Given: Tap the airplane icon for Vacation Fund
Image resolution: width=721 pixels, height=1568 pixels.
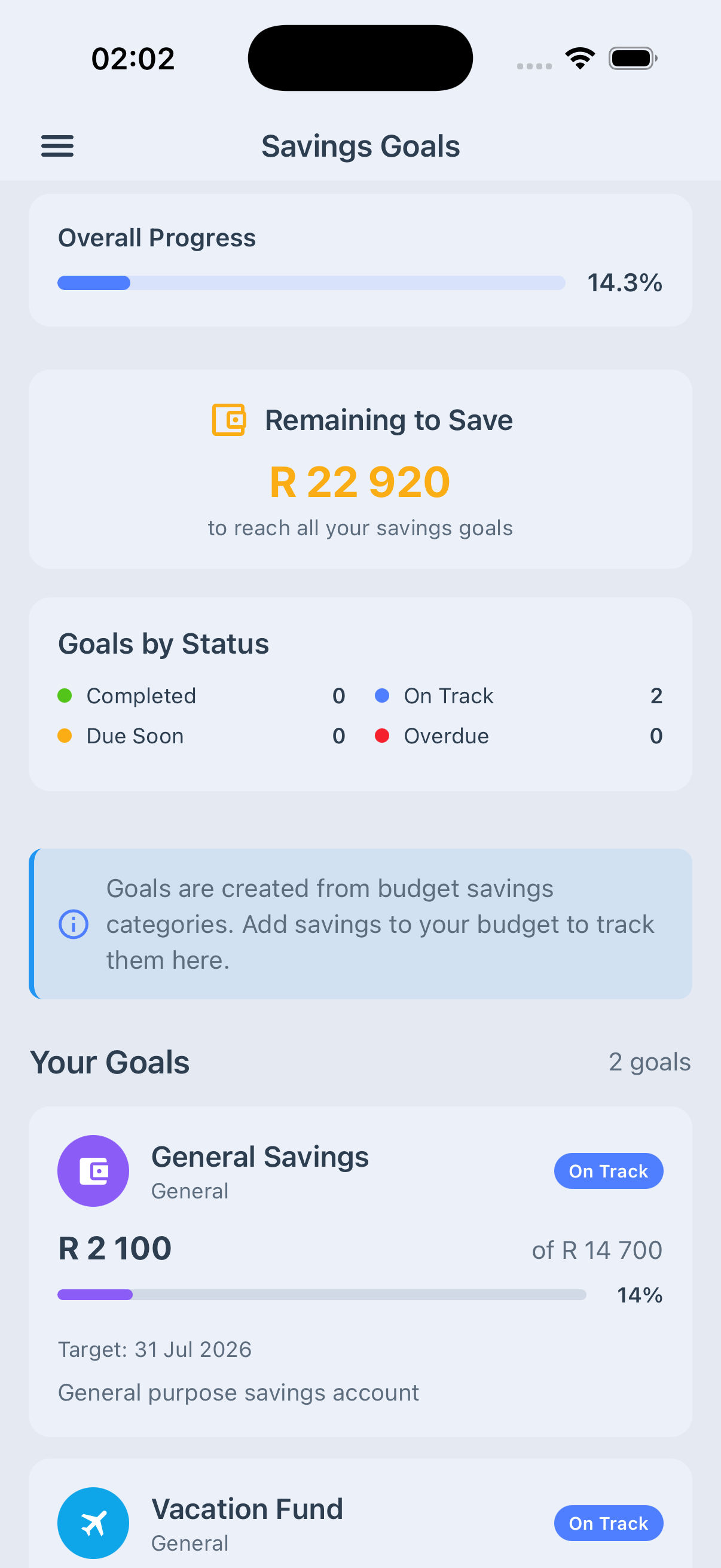Looking at the screenshot, I should pyautogui.click(x=93, y=1523).
